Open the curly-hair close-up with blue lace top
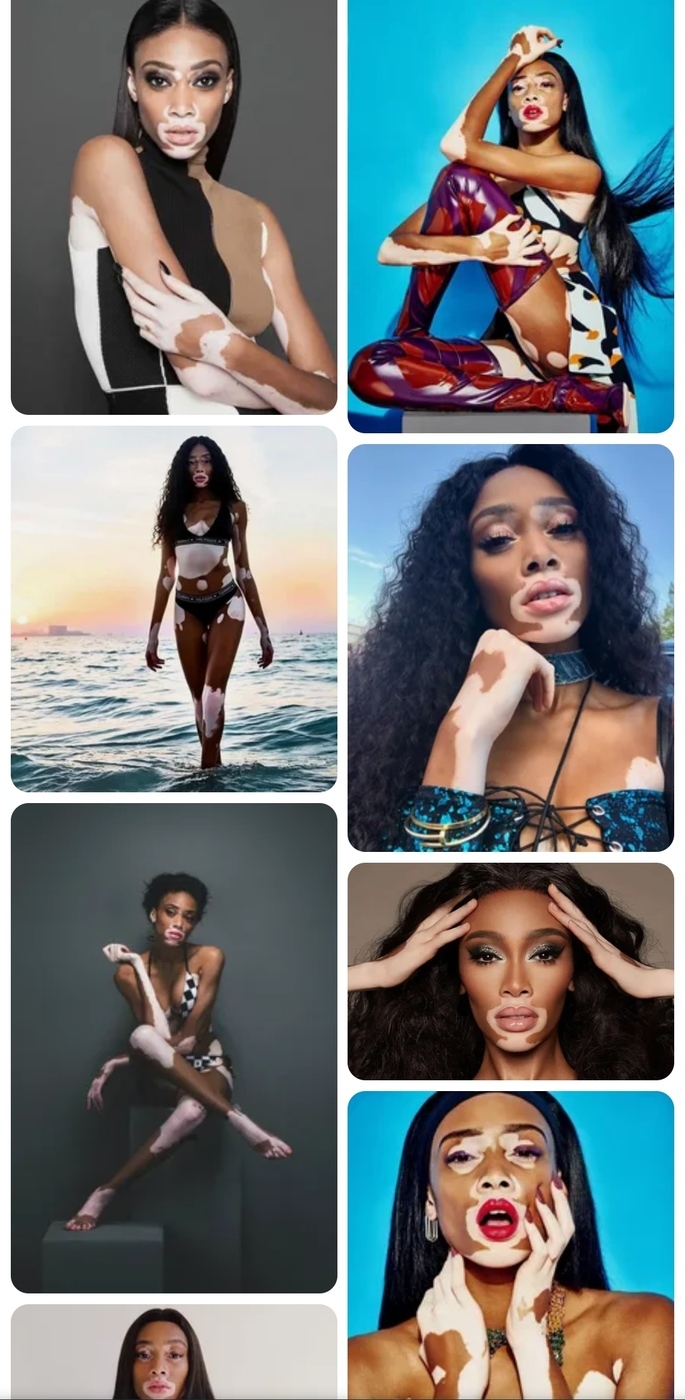 click(x=511, y=648)
